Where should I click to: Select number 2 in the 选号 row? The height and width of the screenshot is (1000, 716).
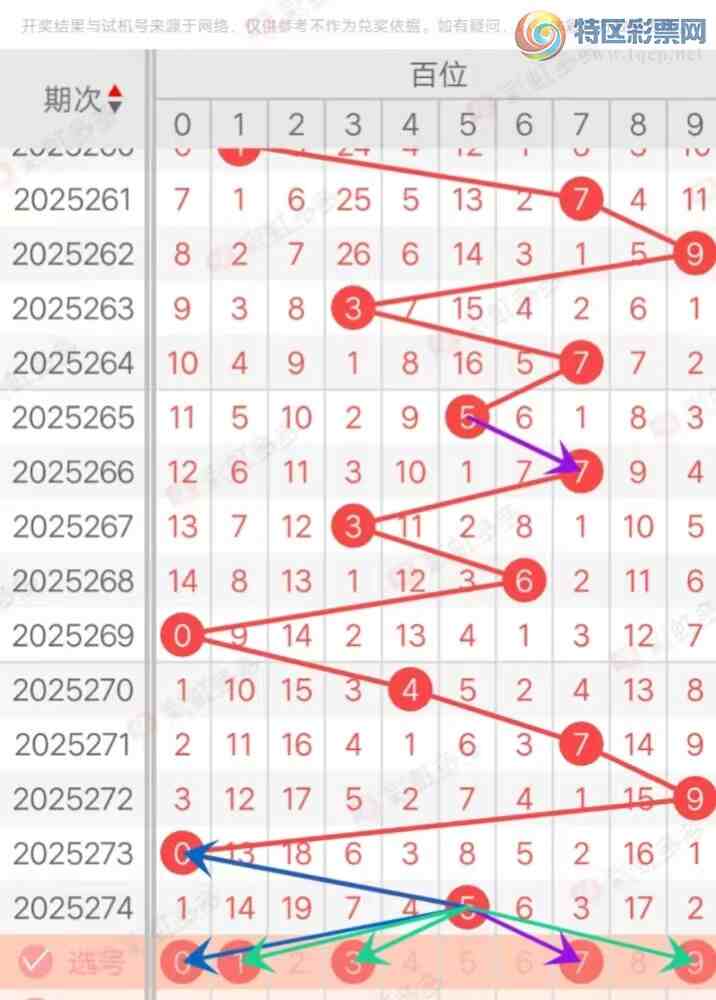[296, 962]
